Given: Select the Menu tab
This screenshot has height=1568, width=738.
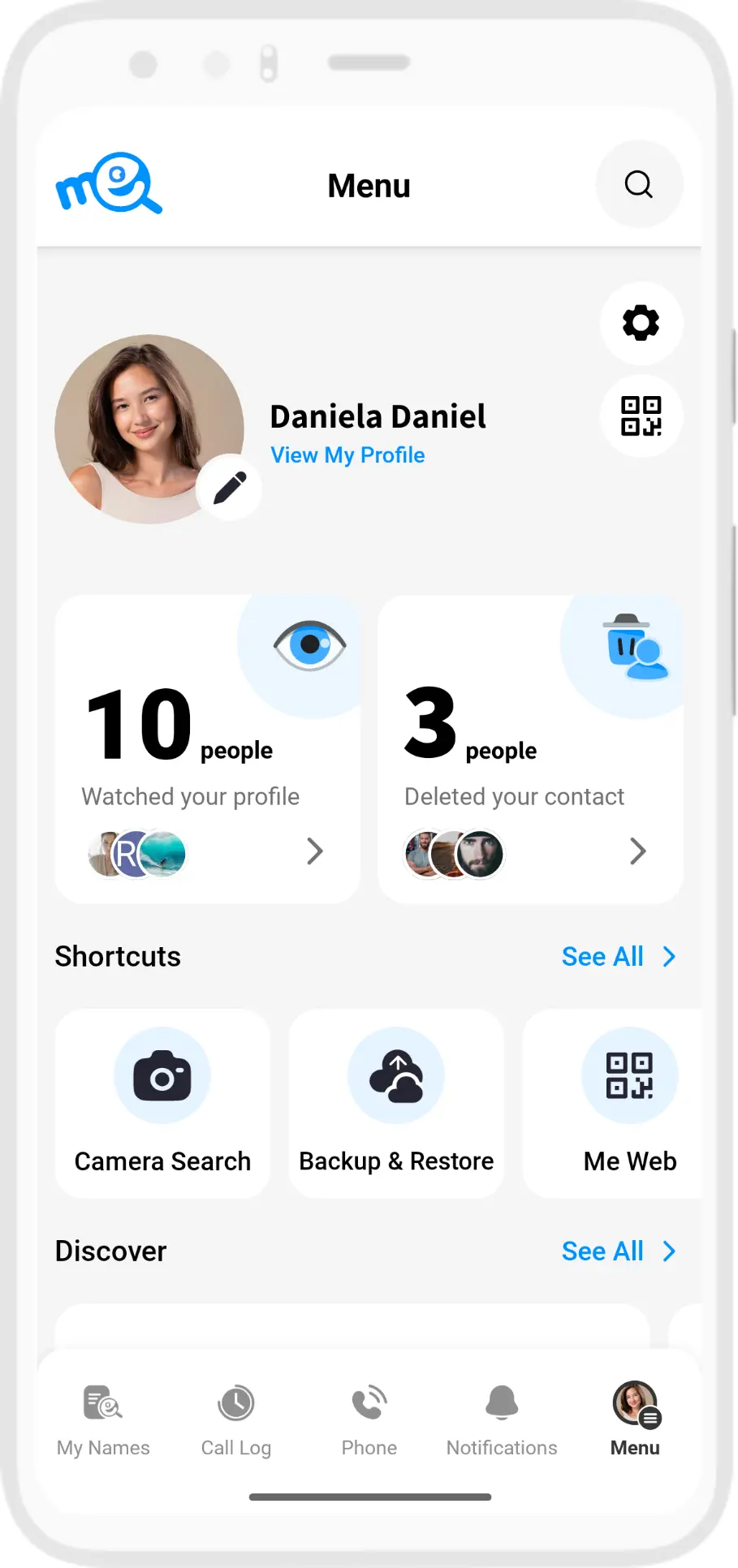Looking at the screenshot, I should click(635, 1419).
